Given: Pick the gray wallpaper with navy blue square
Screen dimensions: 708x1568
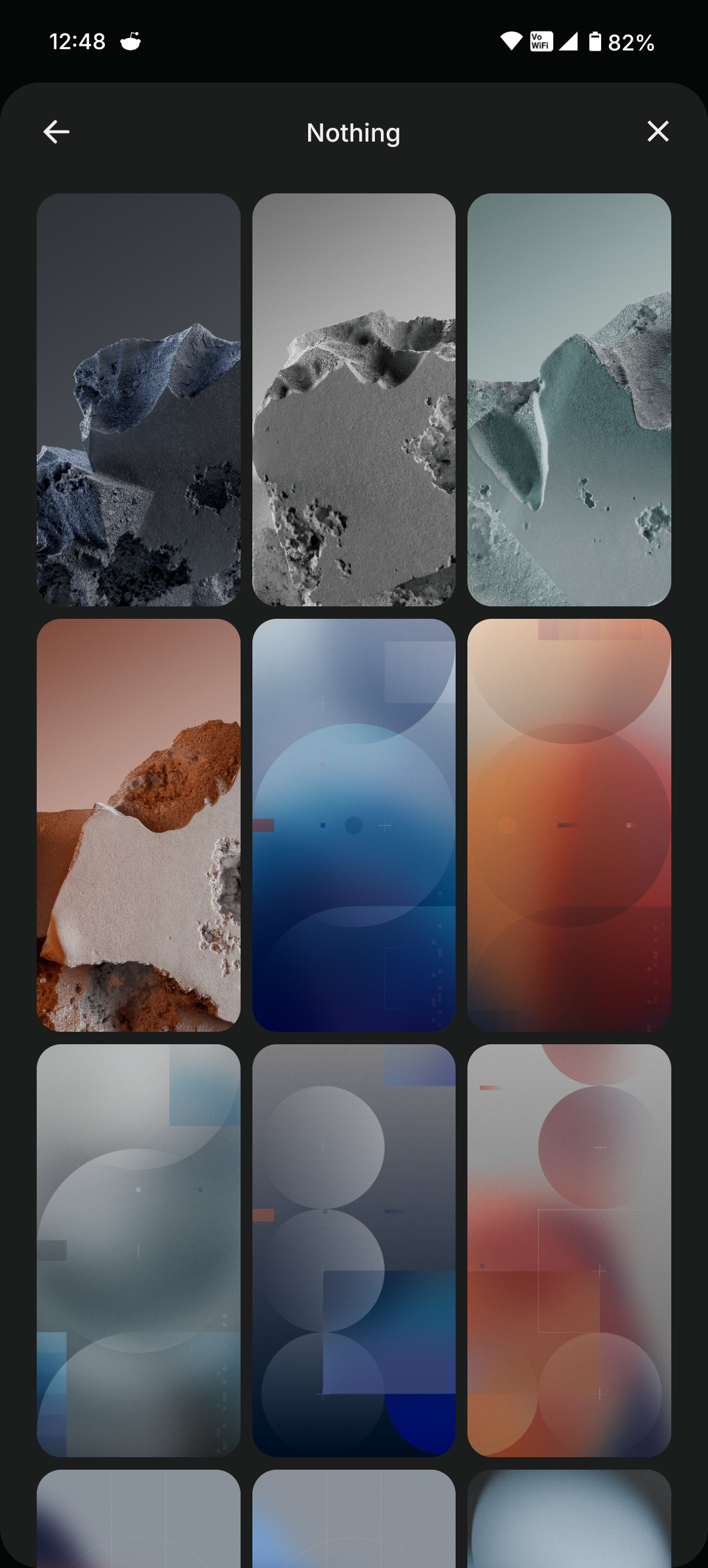Looking at the screenshot, I should coord(353,1250).
